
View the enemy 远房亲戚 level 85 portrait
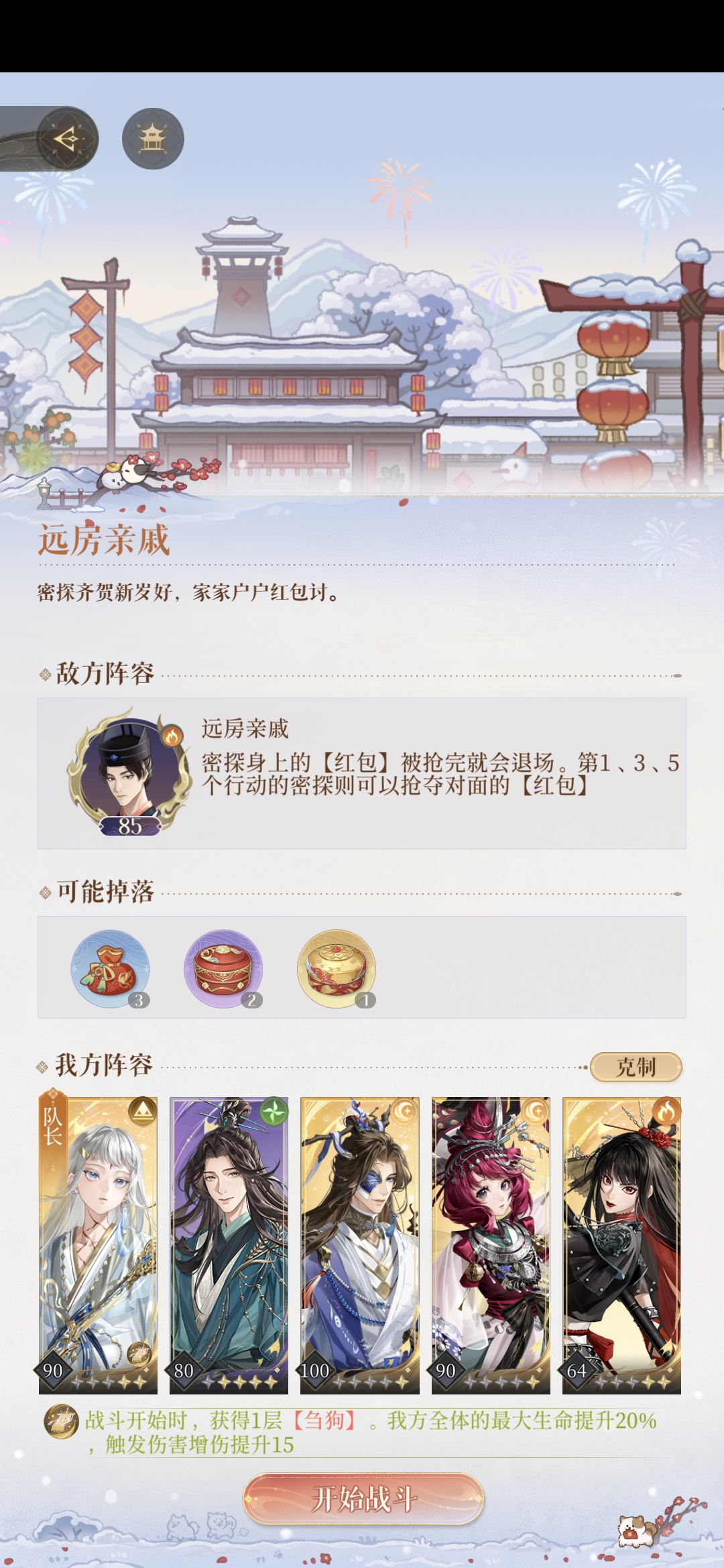coord(129,775)
